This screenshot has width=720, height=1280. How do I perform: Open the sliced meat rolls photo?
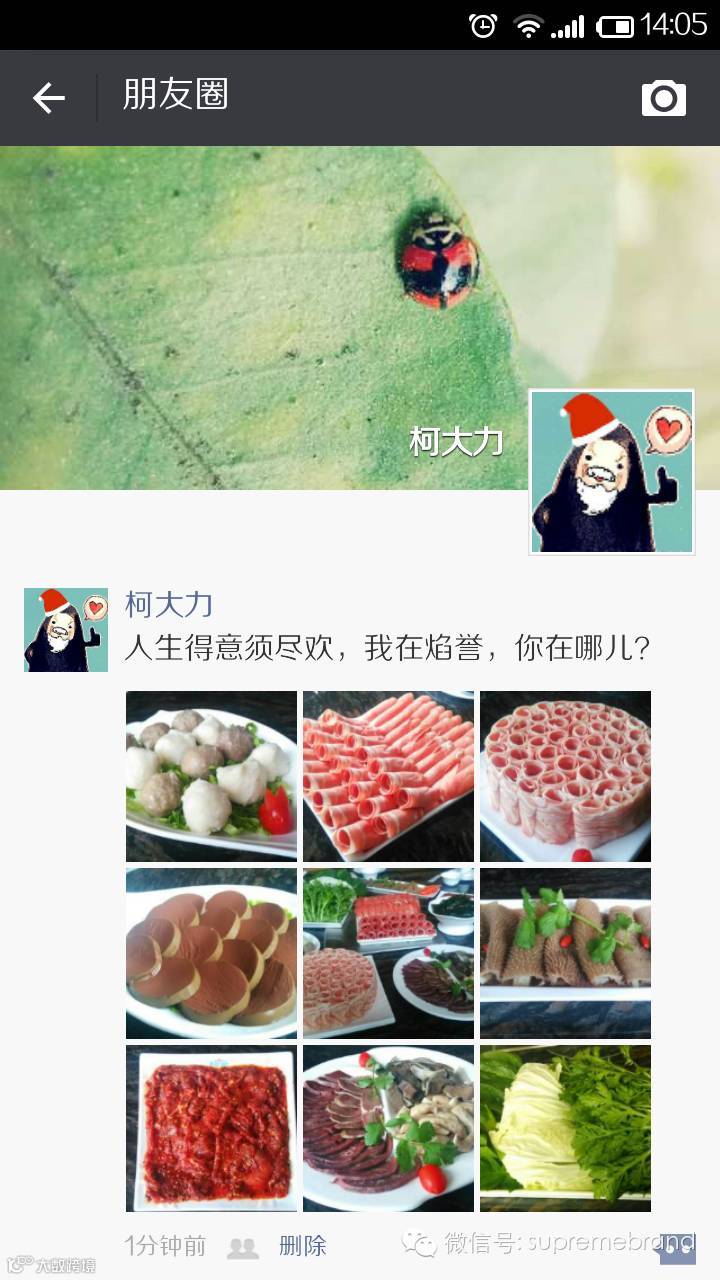pyautogui.click(x=388, y=776)
